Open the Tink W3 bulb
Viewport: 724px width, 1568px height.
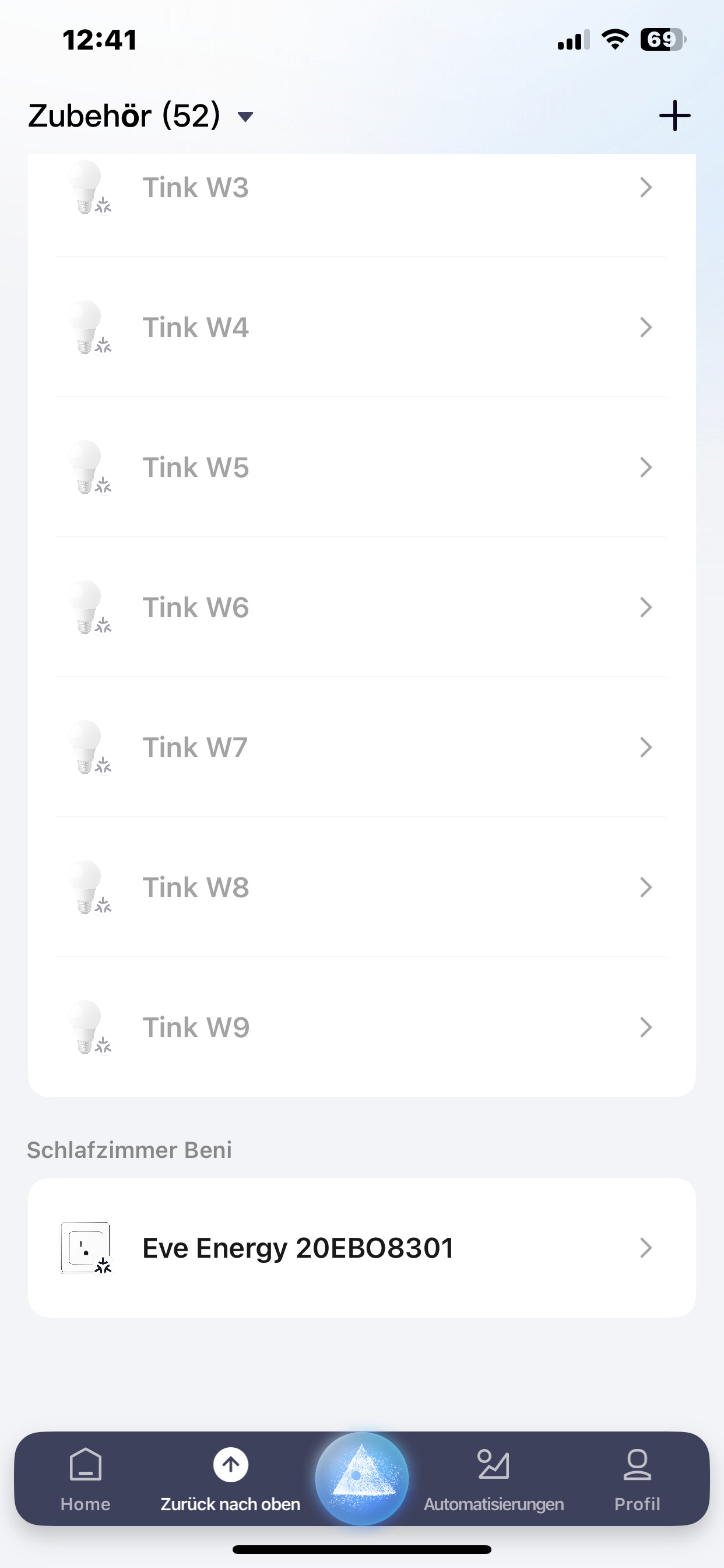tap(361, 187)
